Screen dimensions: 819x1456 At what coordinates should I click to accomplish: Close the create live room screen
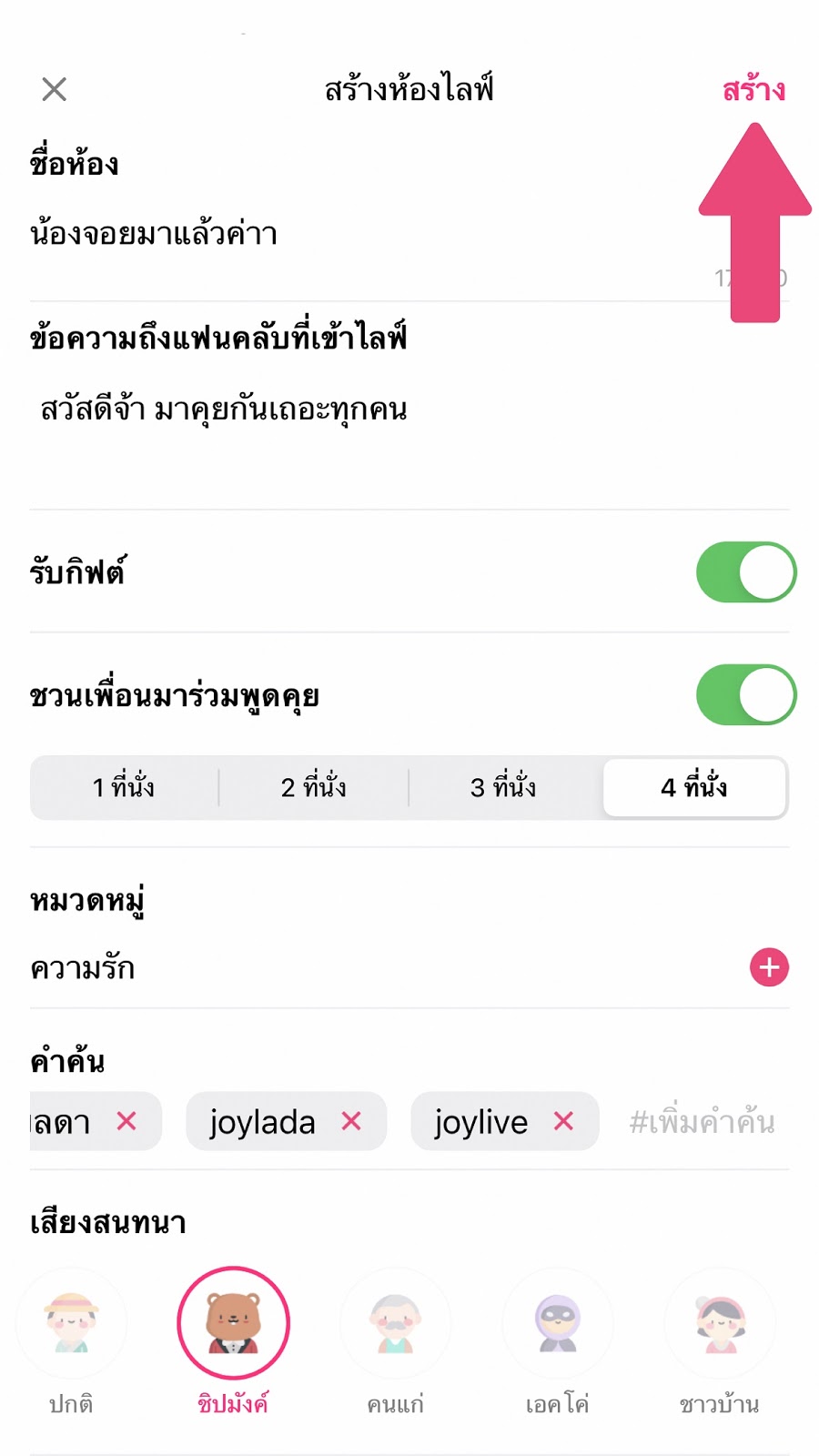click(55, 89)
